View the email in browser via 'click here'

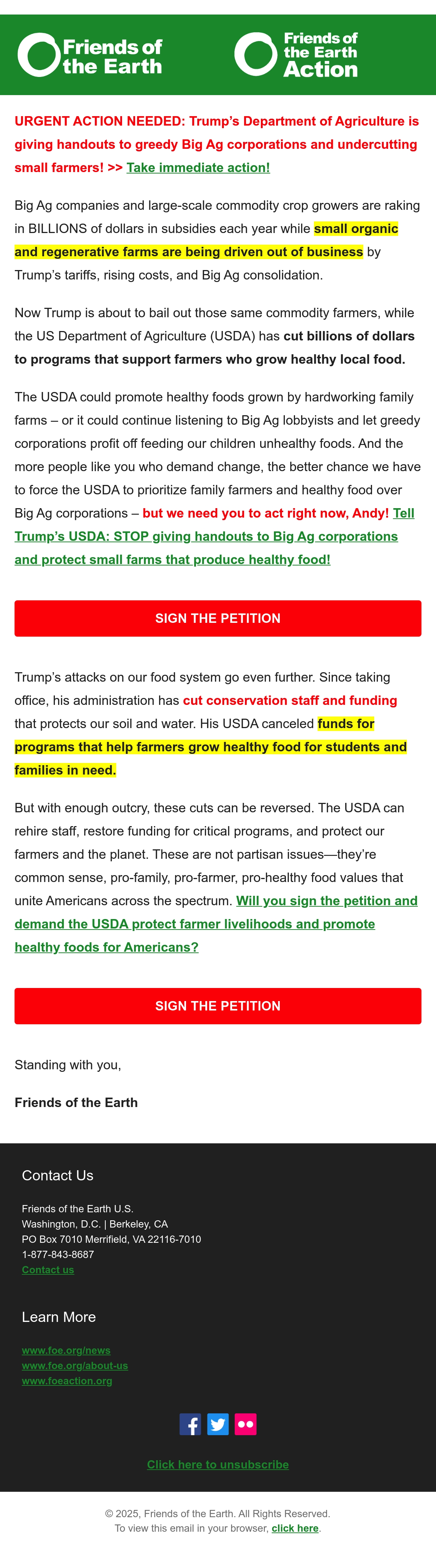click(x=295, y=1528)
